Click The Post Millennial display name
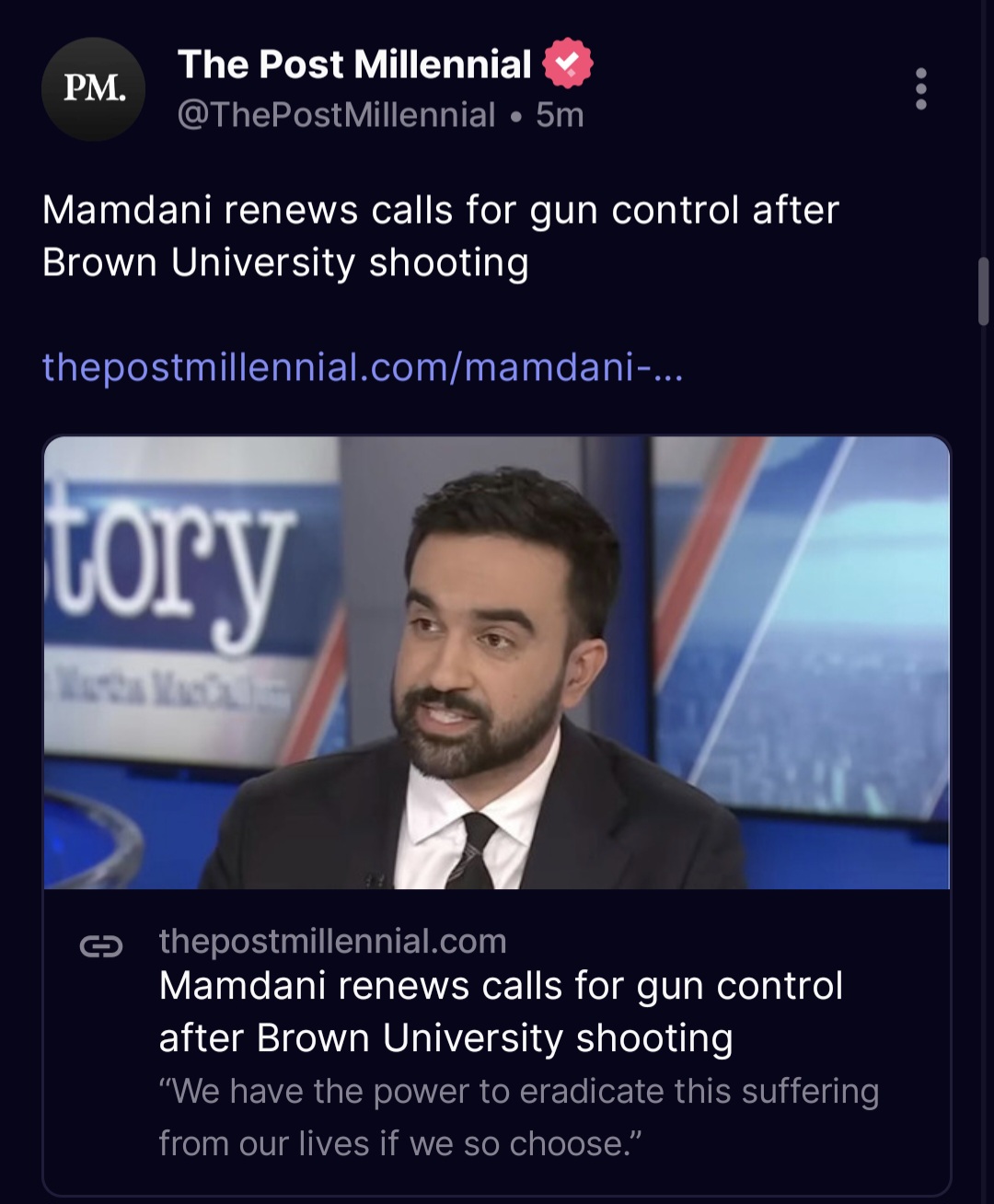 pyautogui.click(x=354, y=63)
